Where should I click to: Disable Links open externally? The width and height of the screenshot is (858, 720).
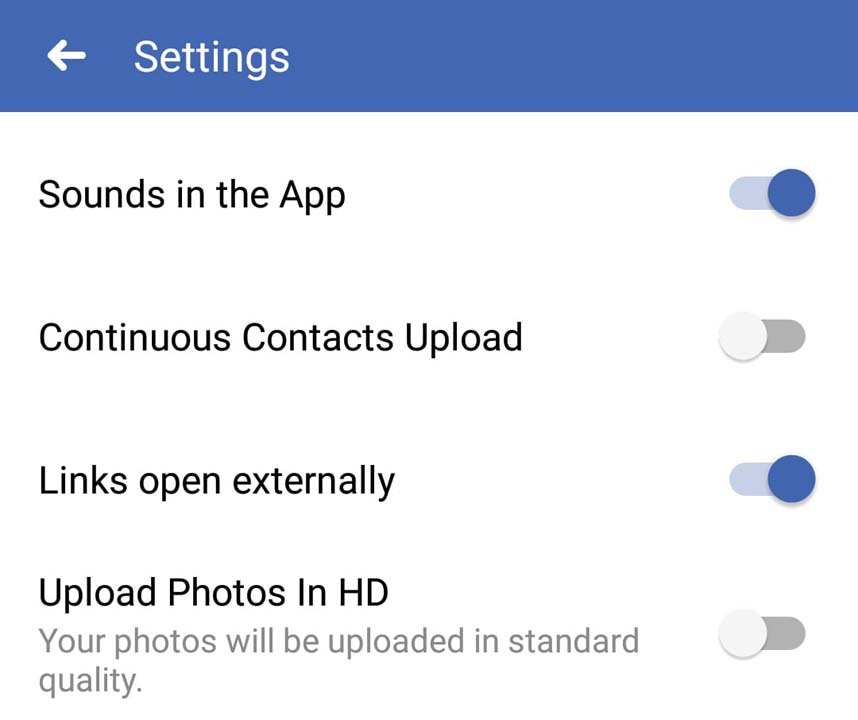773,479
